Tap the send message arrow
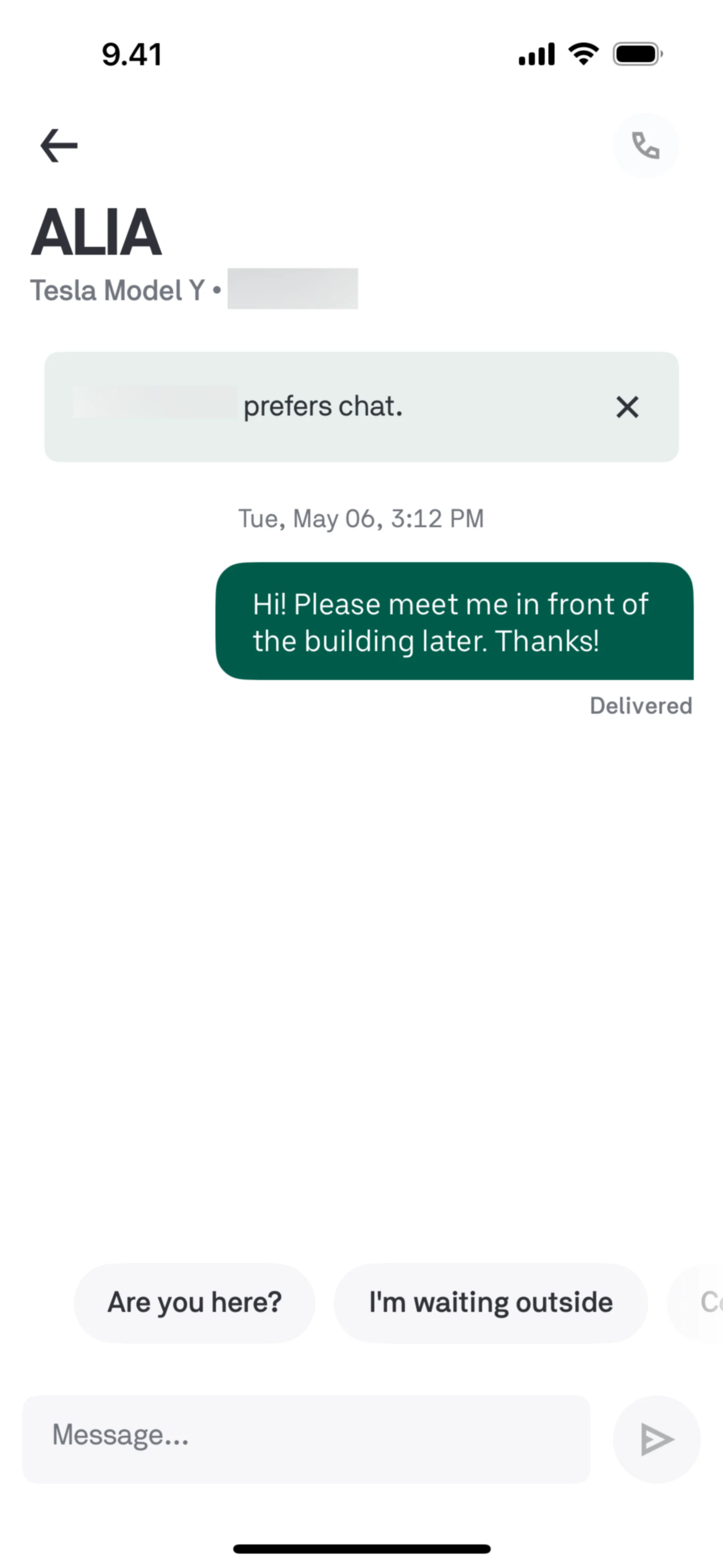723x1568 pixels. (x=656, y=1440)
